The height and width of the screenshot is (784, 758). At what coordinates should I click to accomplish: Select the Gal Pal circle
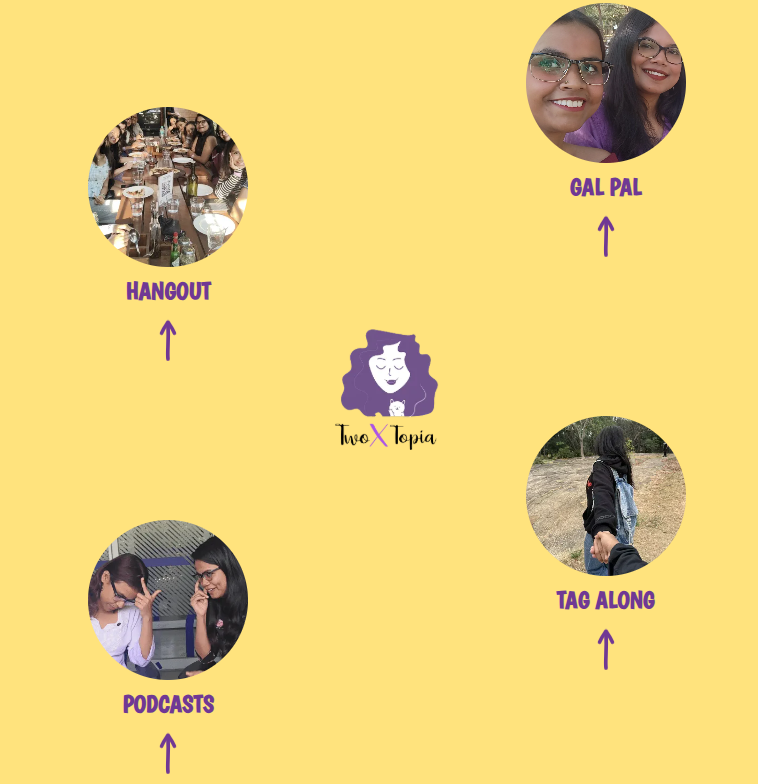(606, 83)
